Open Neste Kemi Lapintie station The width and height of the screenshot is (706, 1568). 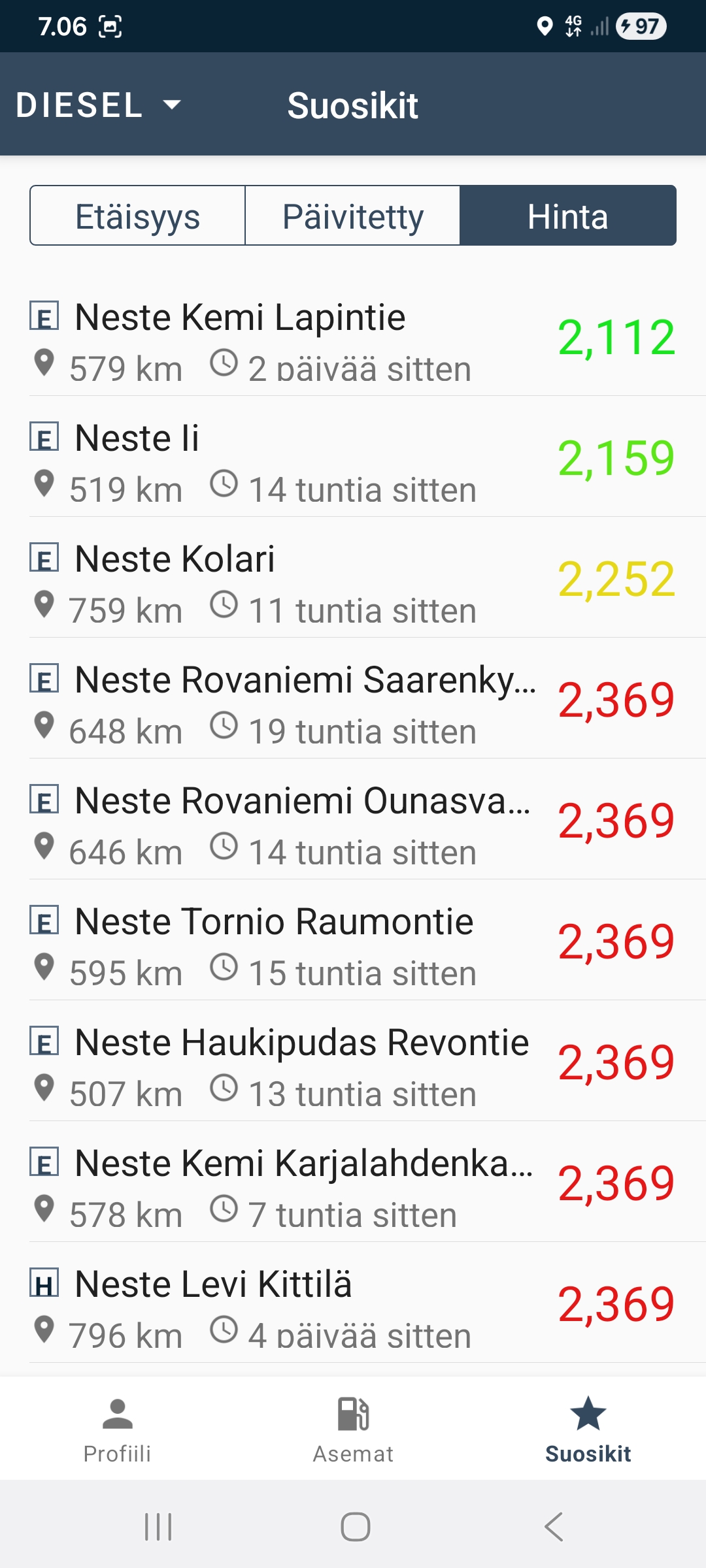(x=353, y=341)
